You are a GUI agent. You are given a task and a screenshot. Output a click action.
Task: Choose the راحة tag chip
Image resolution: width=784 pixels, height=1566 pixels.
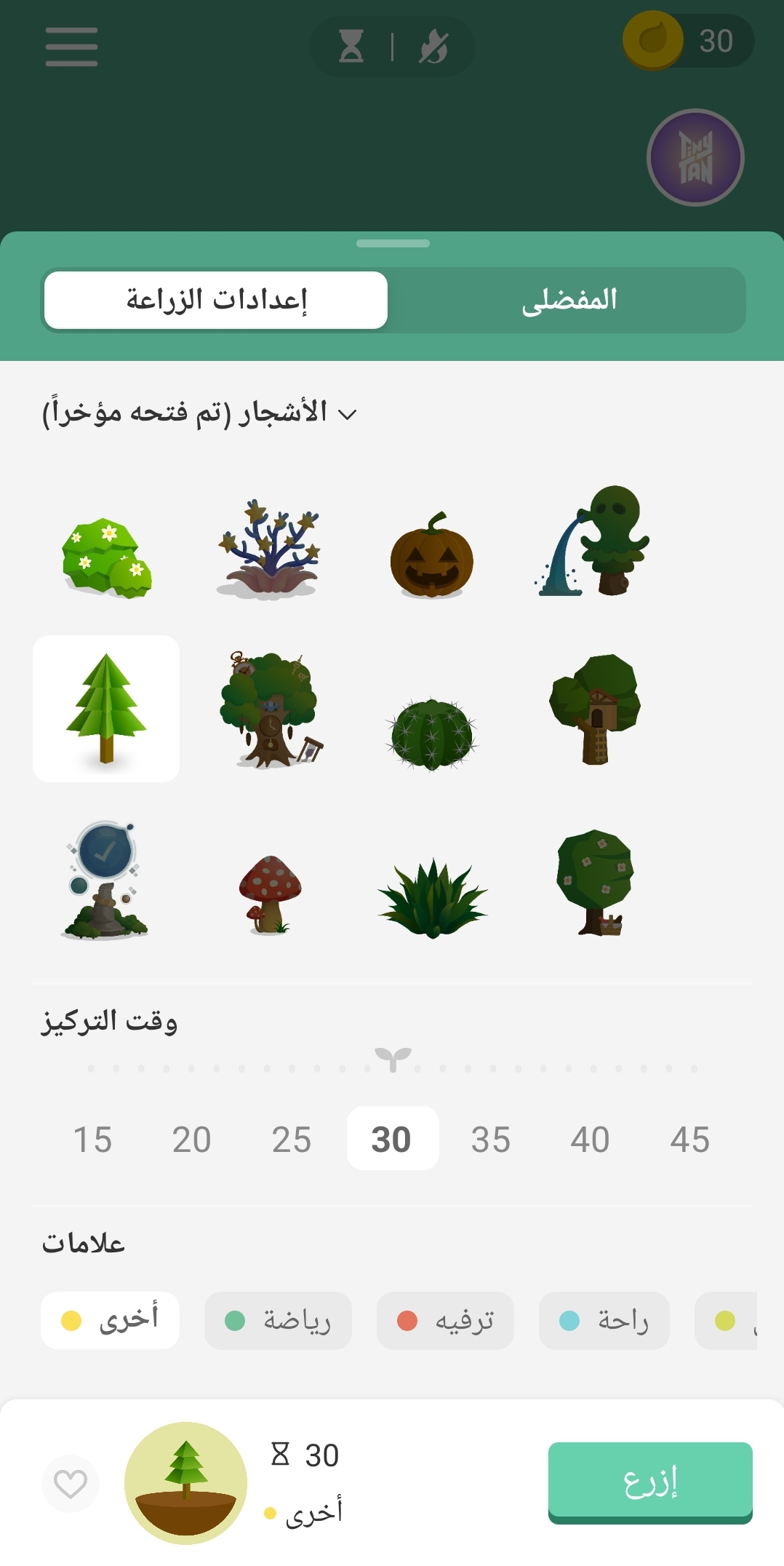coord(604,1320)
